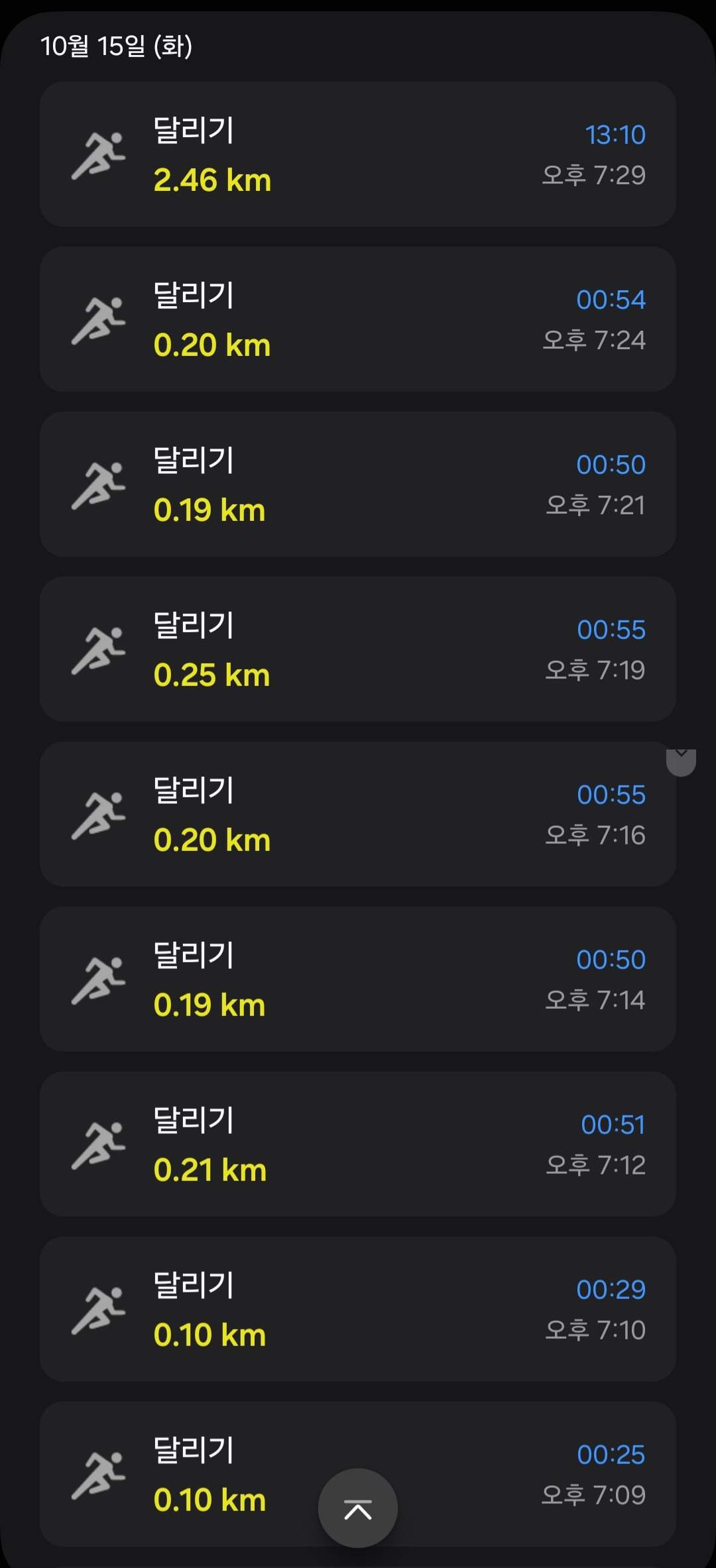
Task: Tap the 달리기 label on the 7:14 entry
Action: [194, 956]
